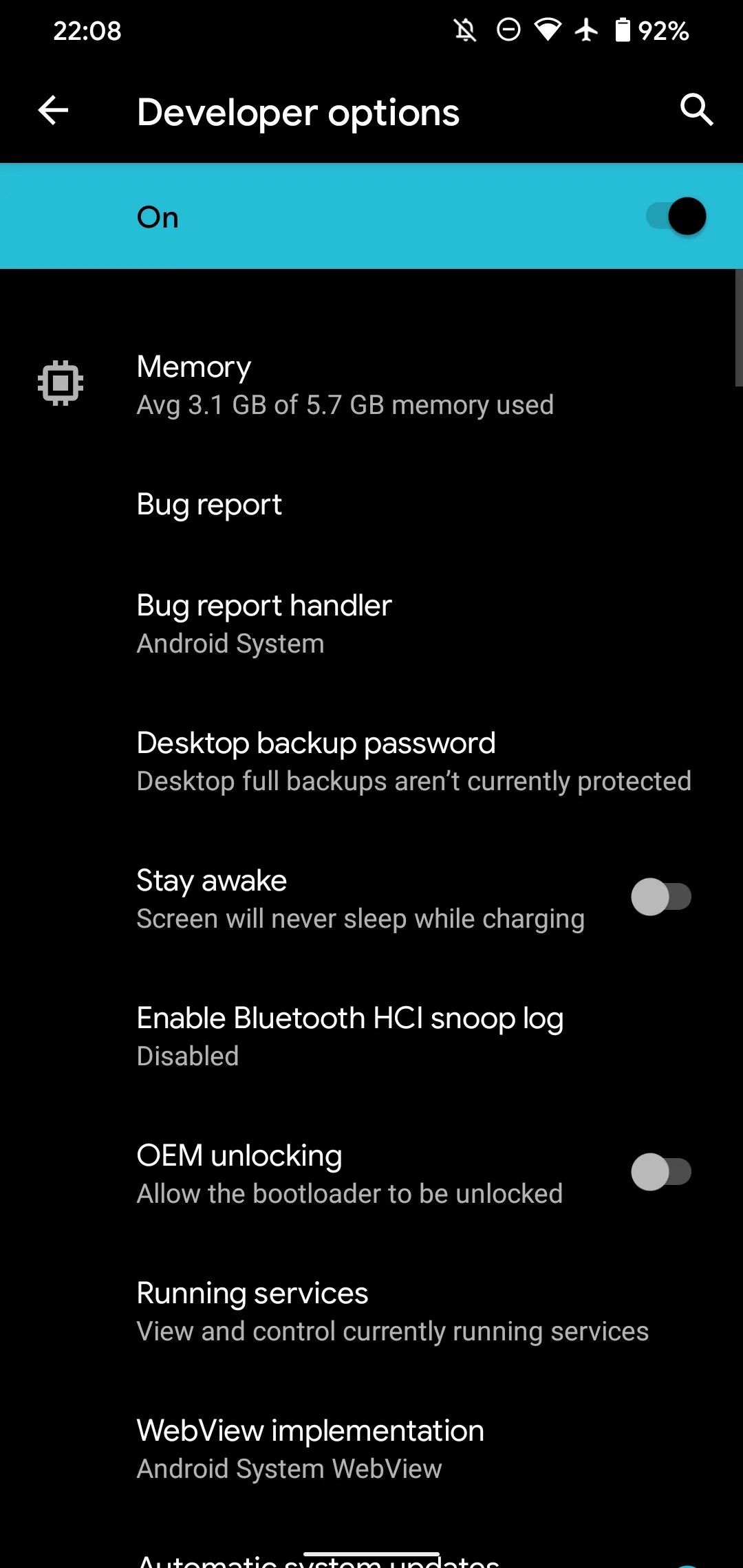Turn off the Developer options master switch

tap(677, 217)
